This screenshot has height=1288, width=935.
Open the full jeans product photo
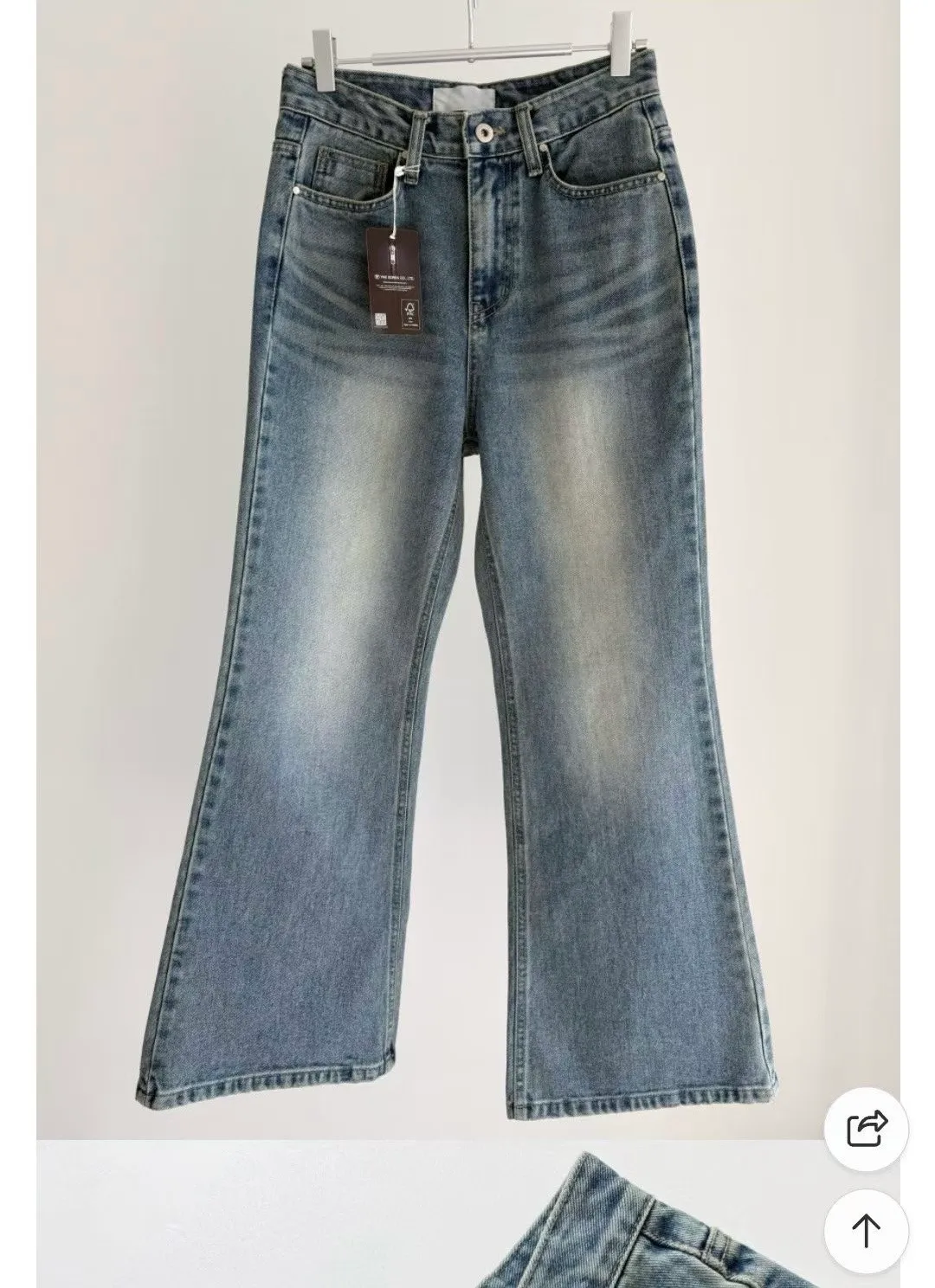[457, 571]
